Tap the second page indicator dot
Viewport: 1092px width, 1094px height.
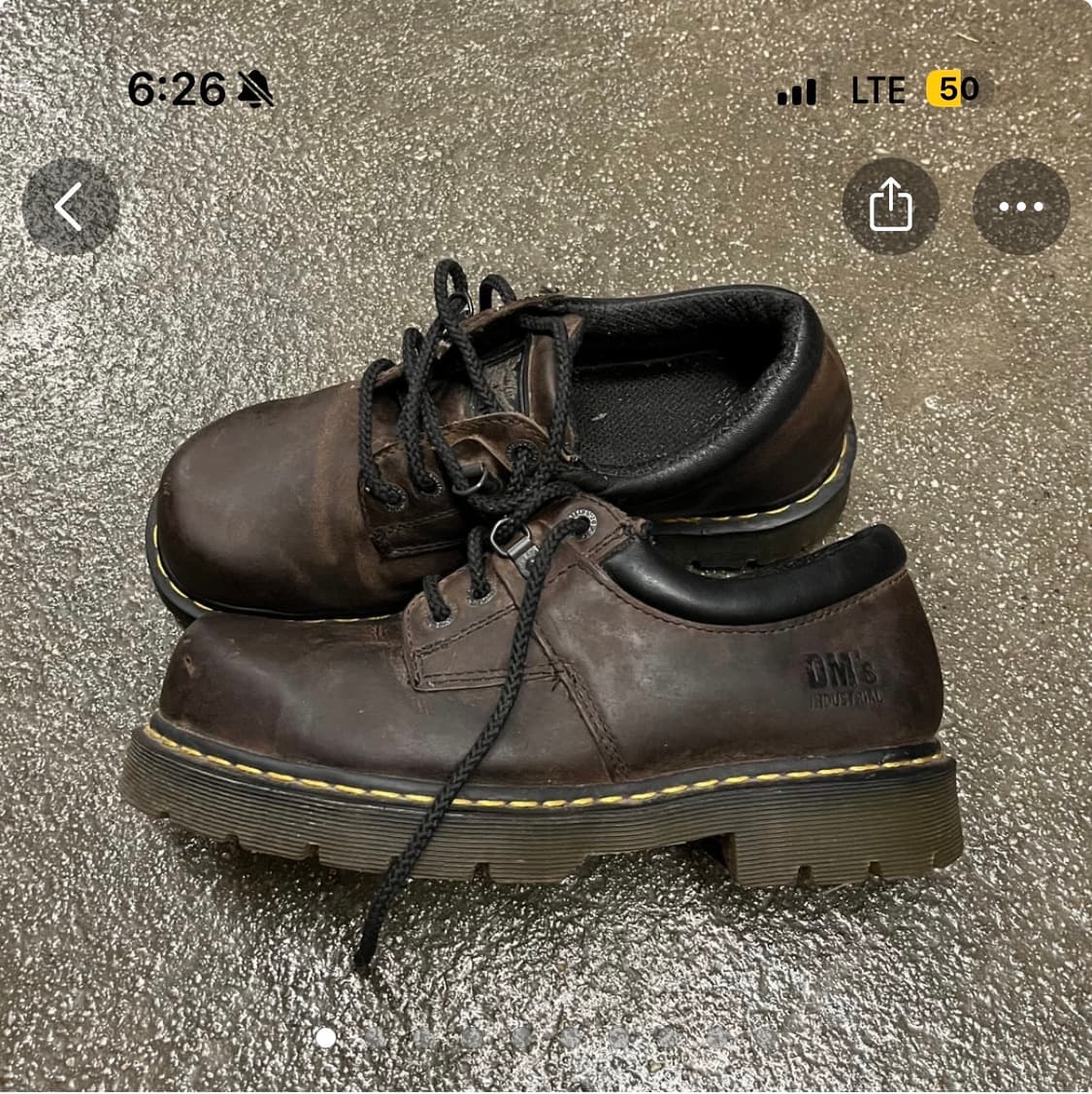375,1038
